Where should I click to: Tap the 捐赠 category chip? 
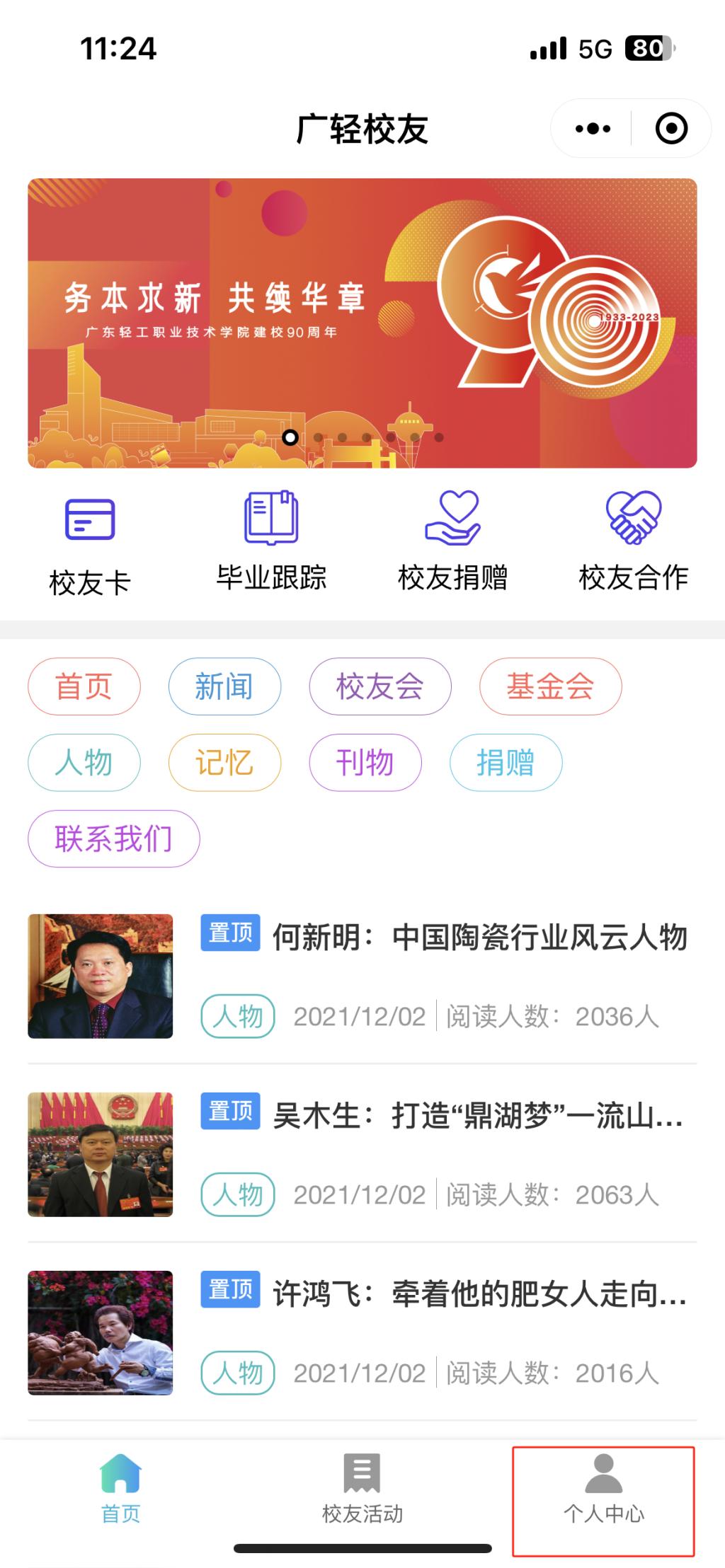point(506,763)
